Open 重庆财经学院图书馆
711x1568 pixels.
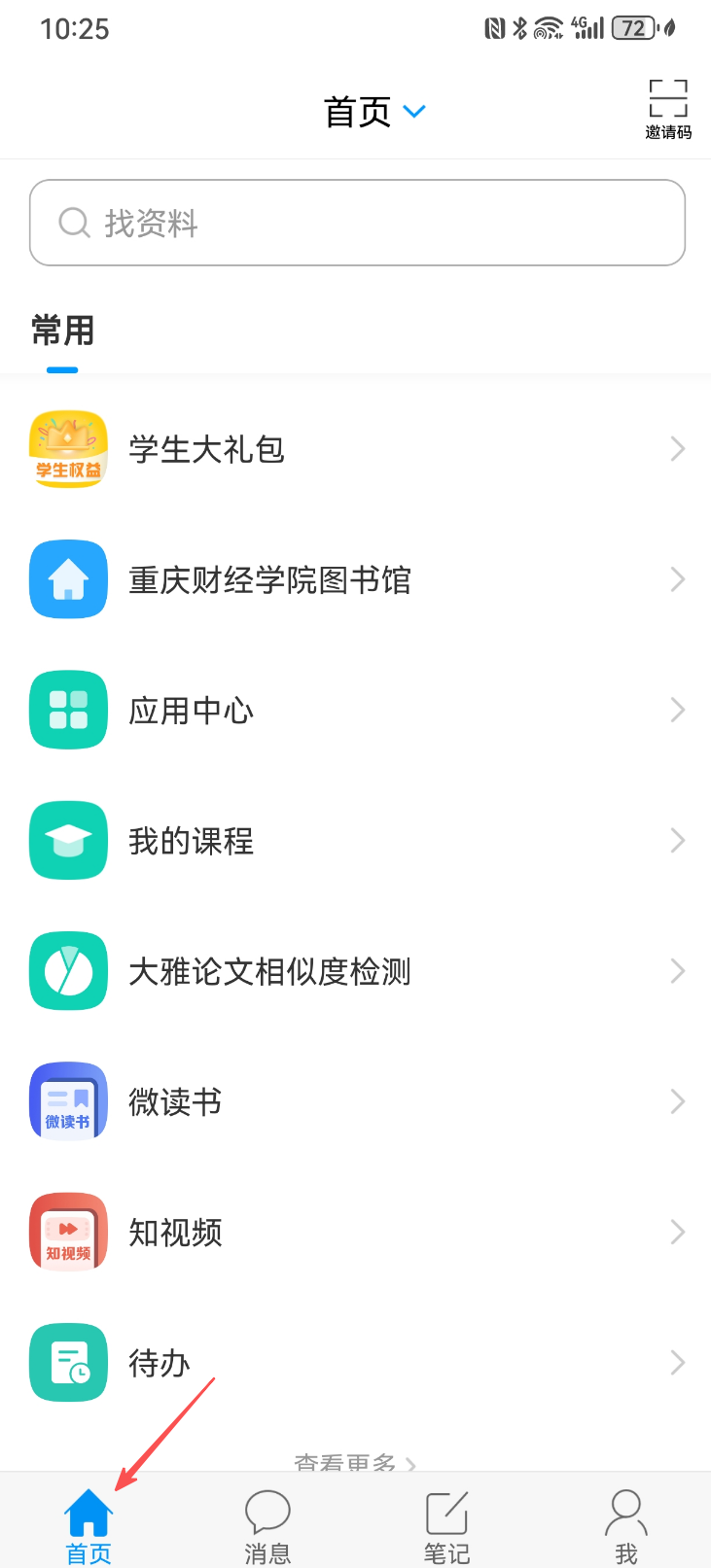pyautogui.click(x=357, y=580)
